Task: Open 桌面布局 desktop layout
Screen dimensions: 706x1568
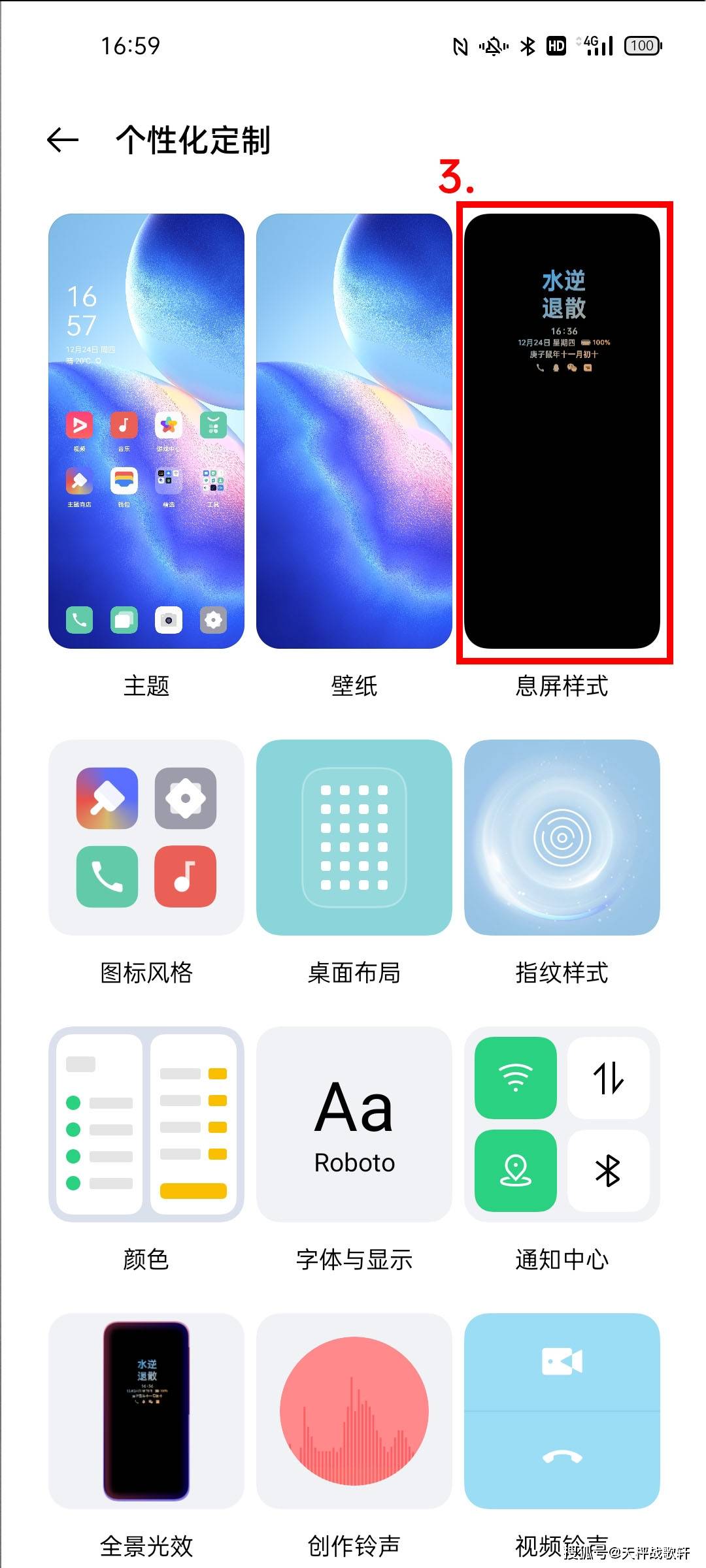Action: tap(354, 838)
